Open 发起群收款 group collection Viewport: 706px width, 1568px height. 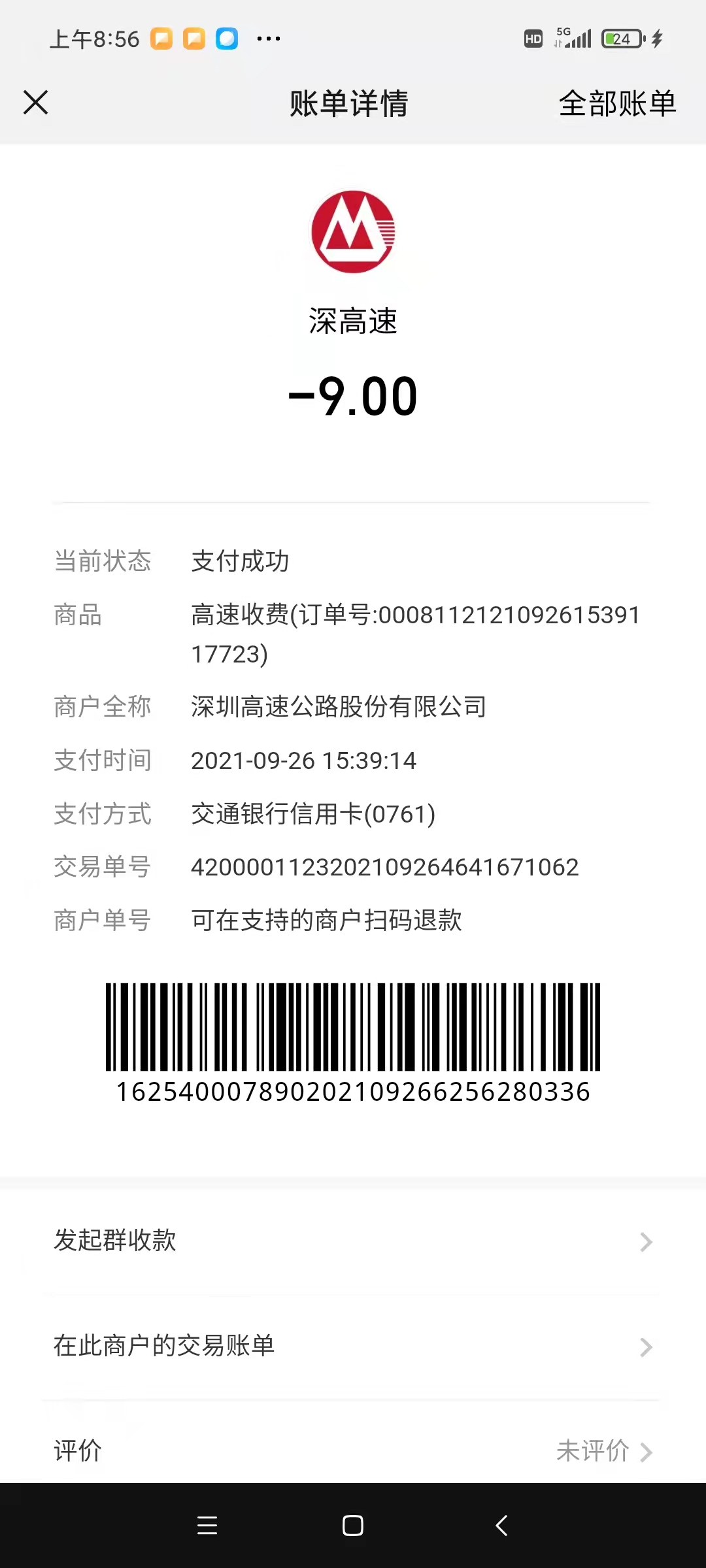pyautogui.click(x=353, y=1241)
